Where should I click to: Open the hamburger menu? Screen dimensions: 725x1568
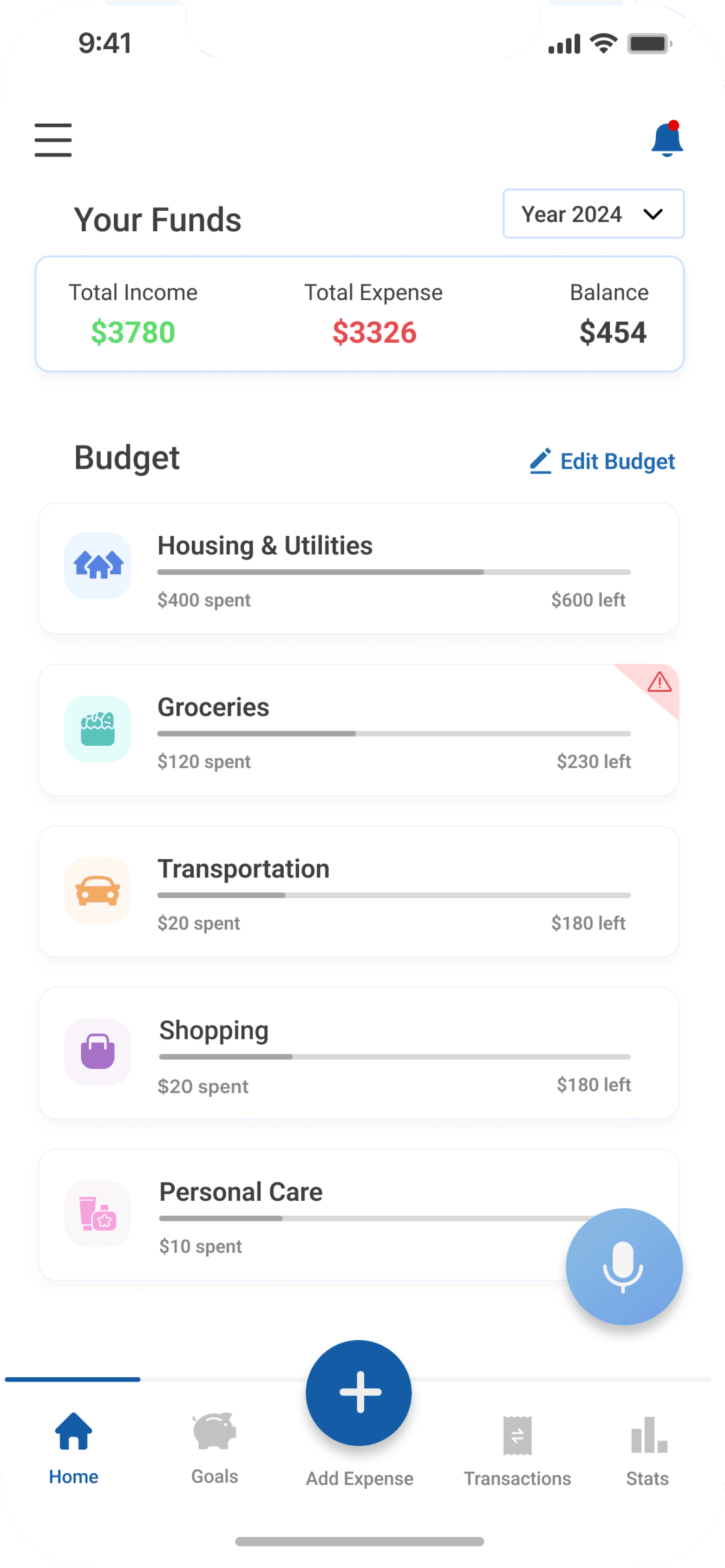click(53, 140)
